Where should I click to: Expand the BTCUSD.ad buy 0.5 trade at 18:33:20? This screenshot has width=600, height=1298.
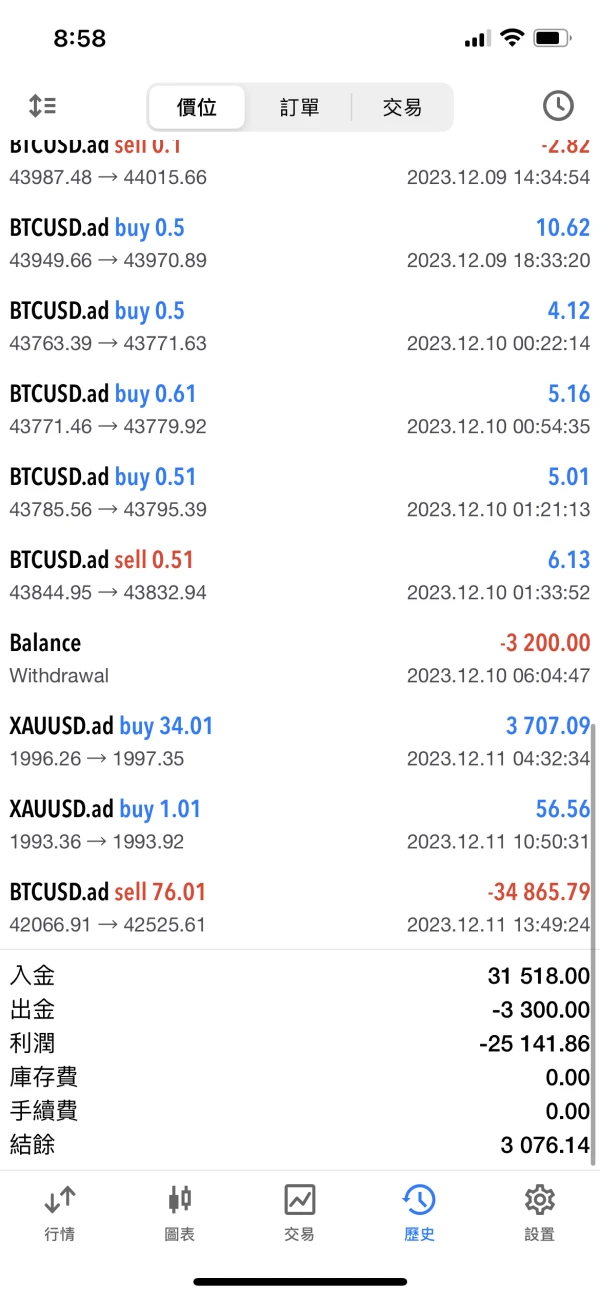(x=300, y=243)
